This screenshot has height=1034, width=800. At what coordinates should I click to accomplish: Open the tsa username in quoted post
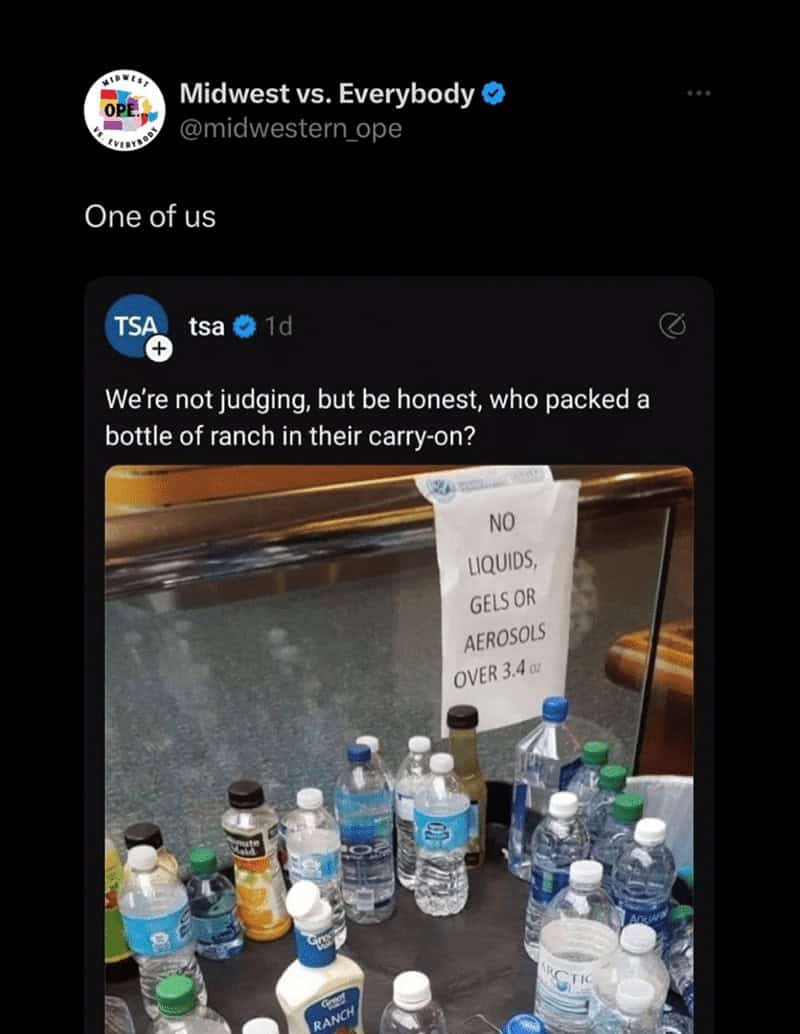pos(206,326)
